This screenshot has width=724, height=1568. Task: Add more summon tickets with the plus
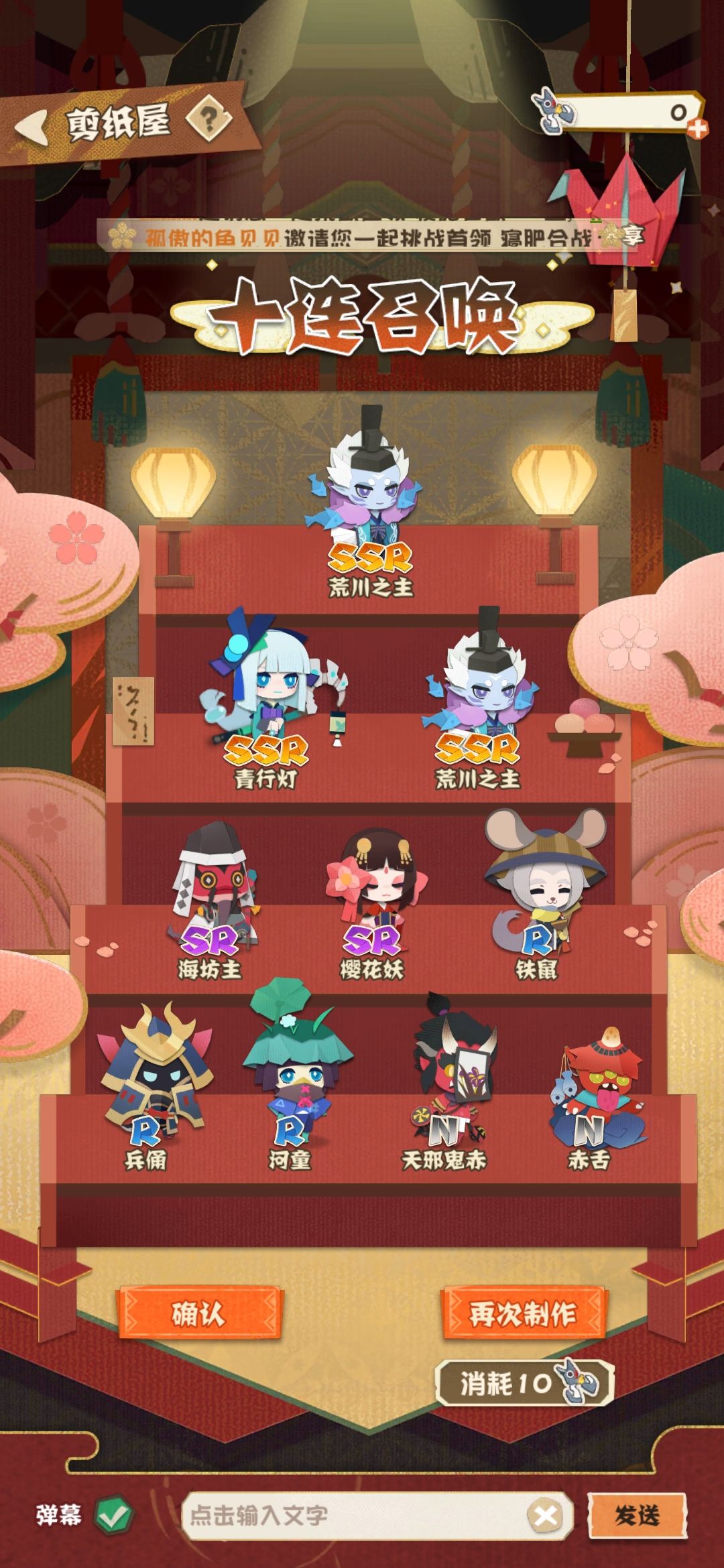click(697, 128)
